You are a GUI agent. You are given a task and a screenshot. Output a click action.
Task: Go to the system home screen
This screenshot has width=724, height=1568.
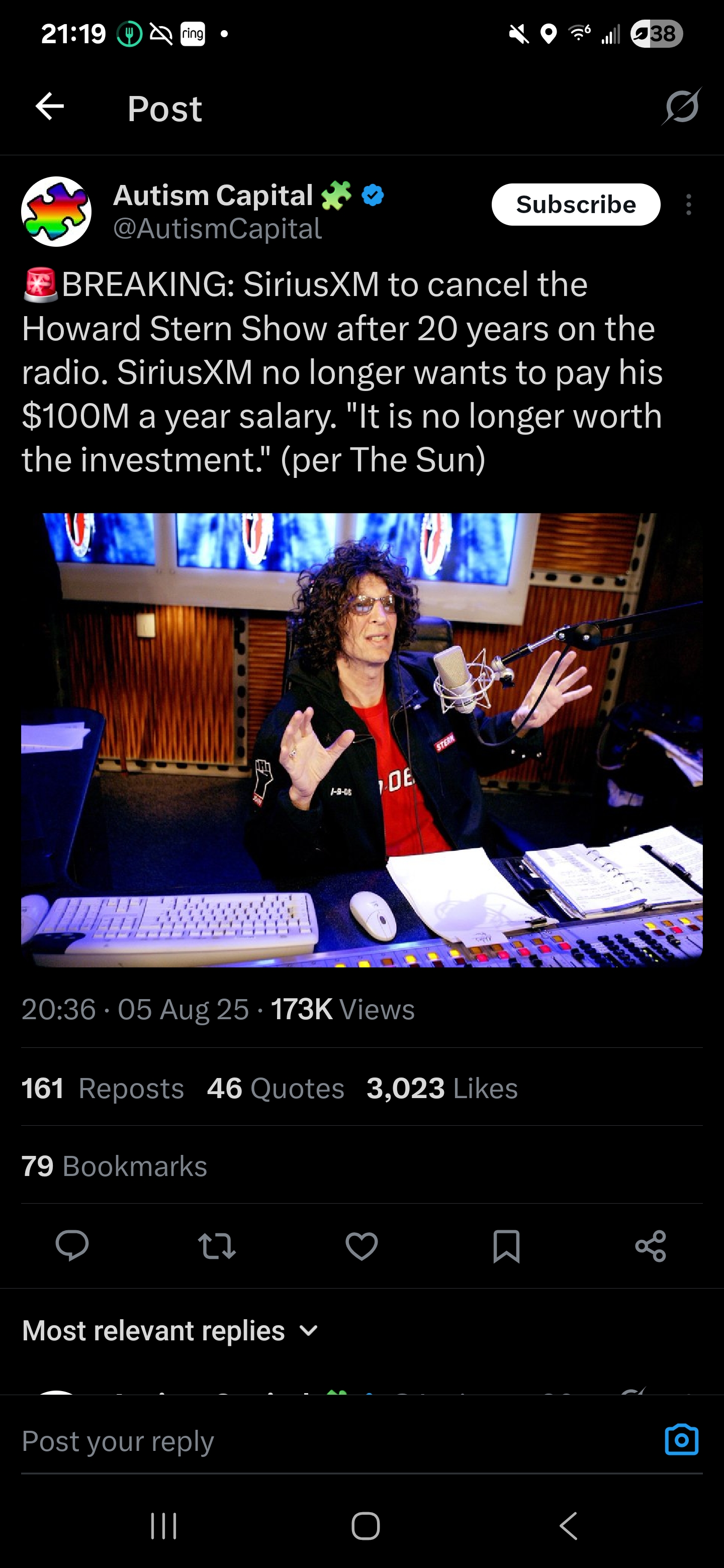[x=366, y=1525]
